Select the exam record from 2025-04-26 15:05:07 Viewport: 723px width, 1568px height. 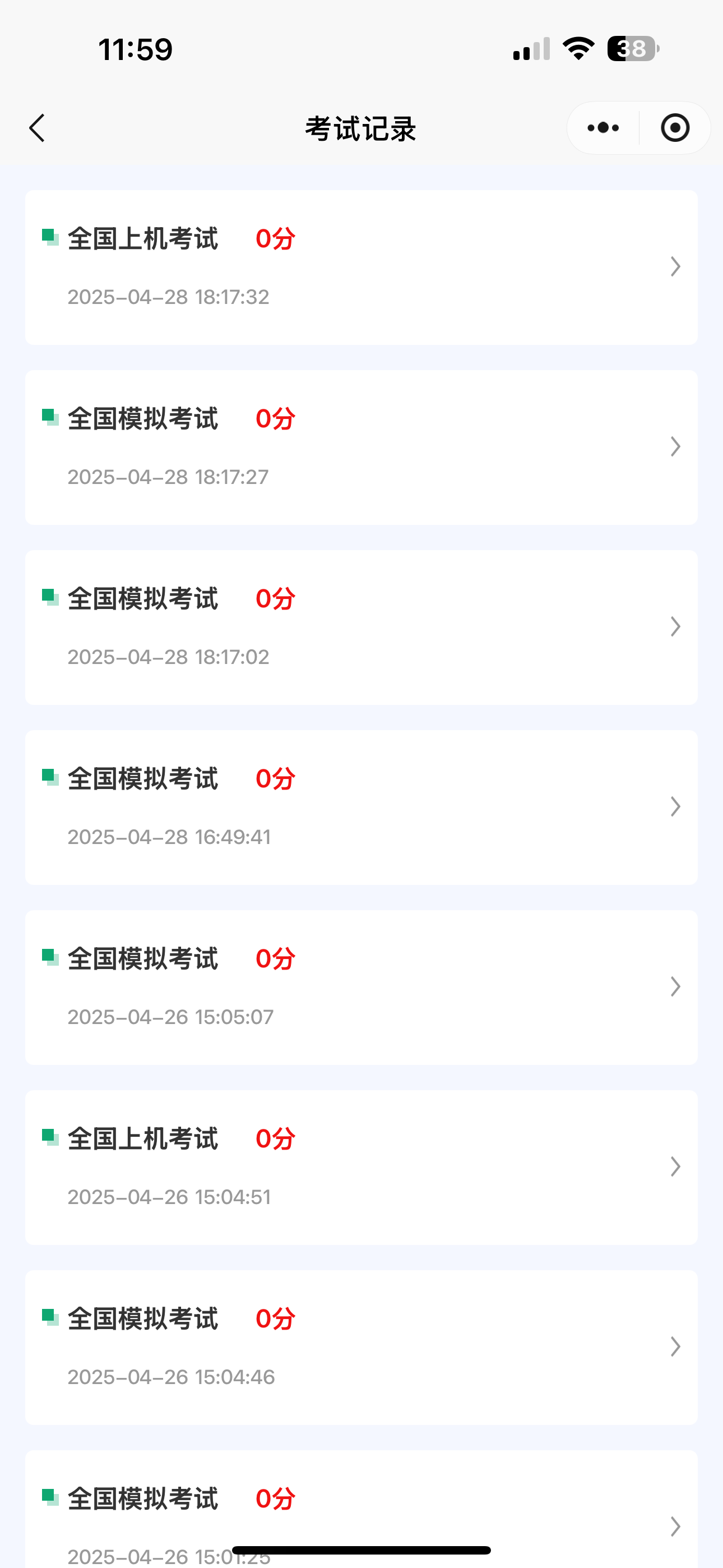pyautogui.click(x=361, y=988)
